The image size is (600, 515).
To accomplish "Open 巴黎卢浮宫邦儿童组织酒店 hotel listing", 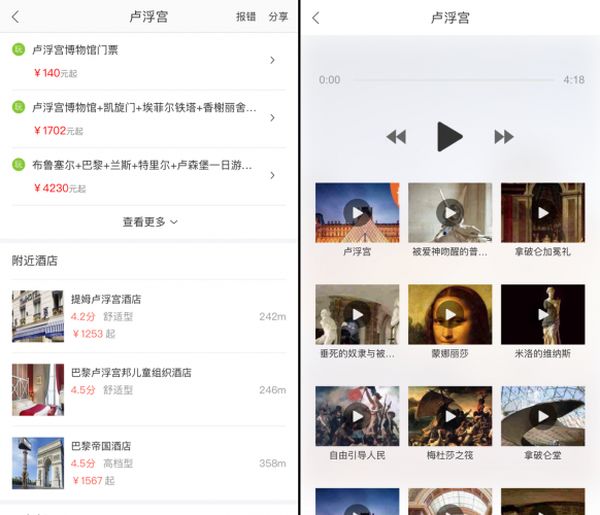I will pyautogui.click(x=148, y=389).
